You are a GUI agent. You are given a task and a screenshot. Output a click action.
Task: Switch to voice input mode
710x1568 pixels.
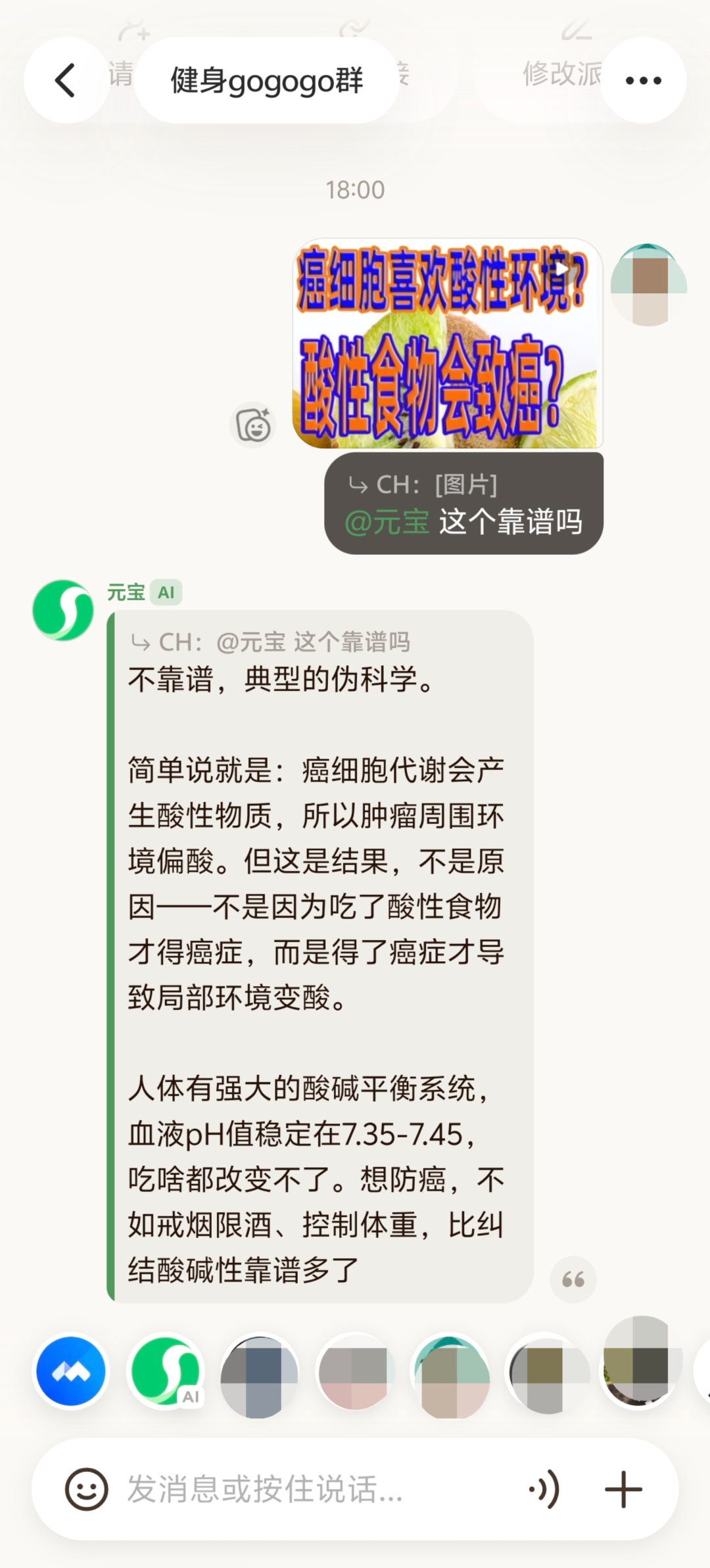(x=544, y=1489)
